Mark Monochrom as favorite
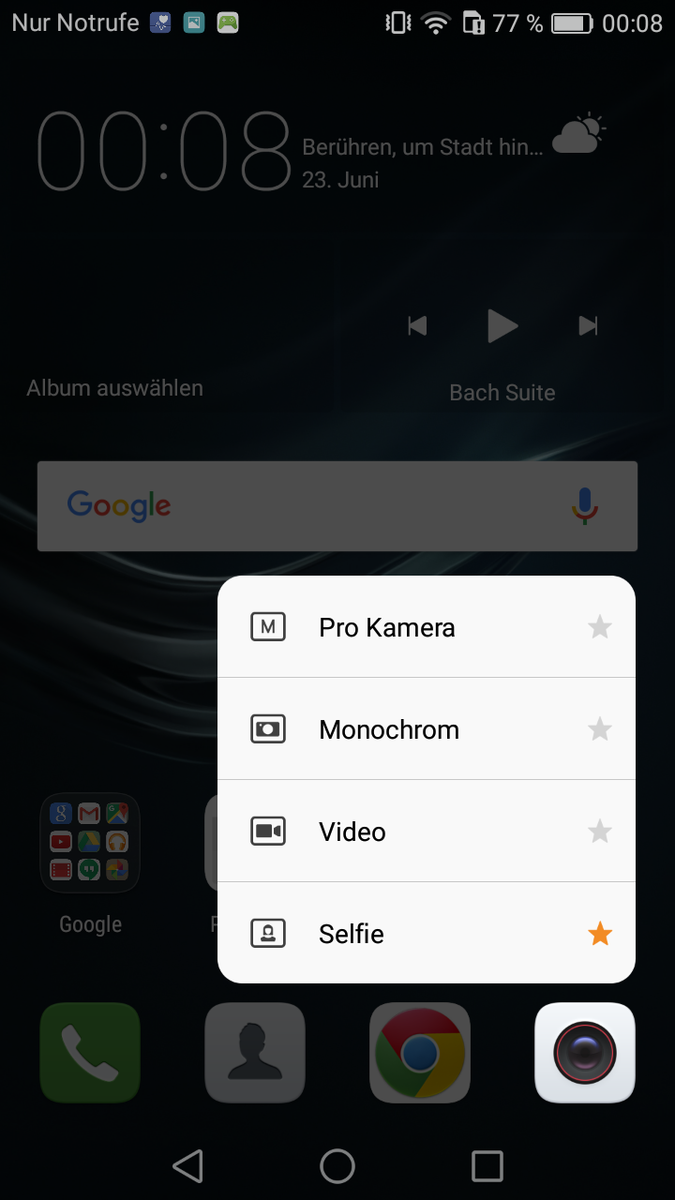The height and width of the screenshot is (1200, 675). [599, 730]
